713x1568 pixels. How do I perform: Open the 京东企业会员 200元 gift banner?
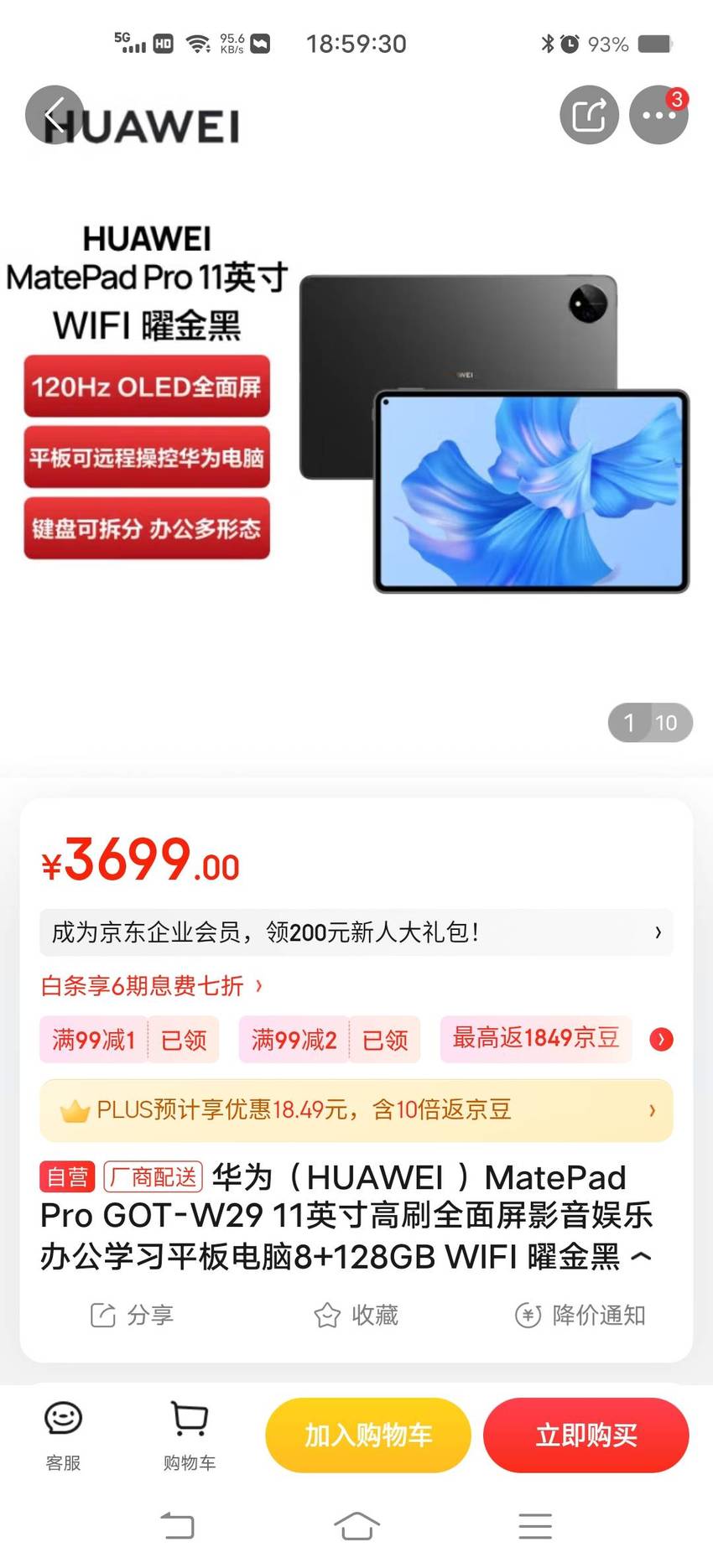tap(356, 932)
